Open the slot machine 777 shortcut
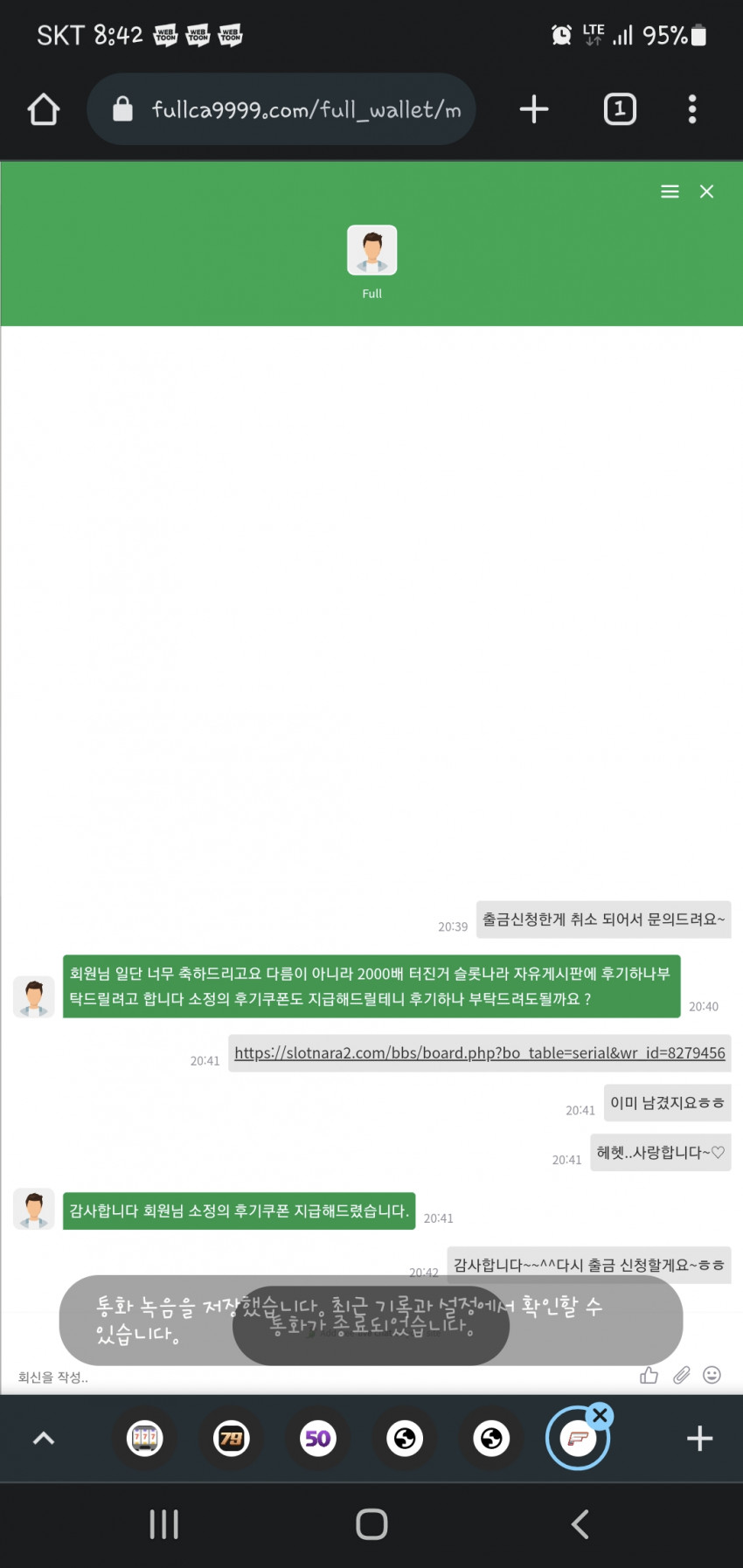743x1568 pixels. pos(145,1439)
